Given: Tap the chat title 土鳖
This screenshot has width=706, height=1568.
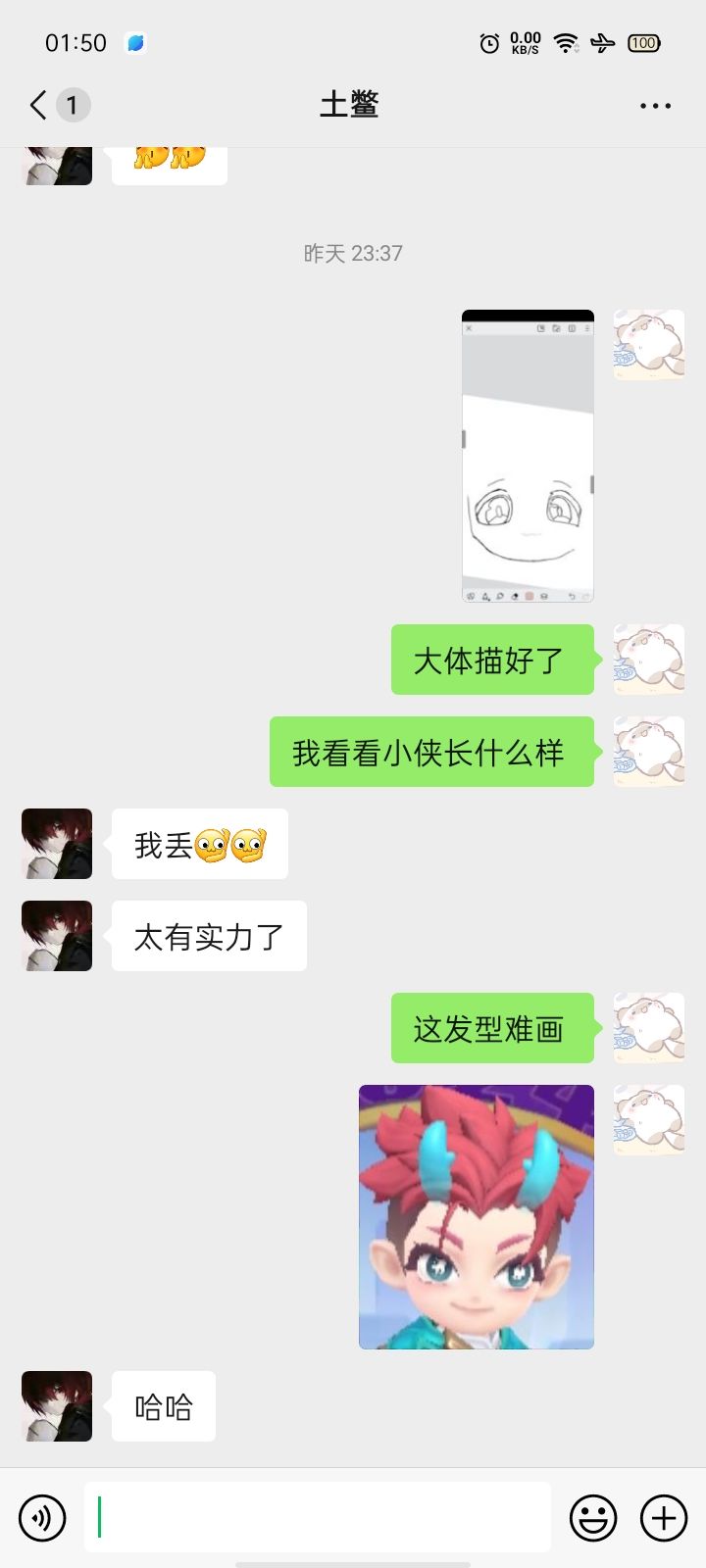Looking at the screenshot, I should 353,105.
